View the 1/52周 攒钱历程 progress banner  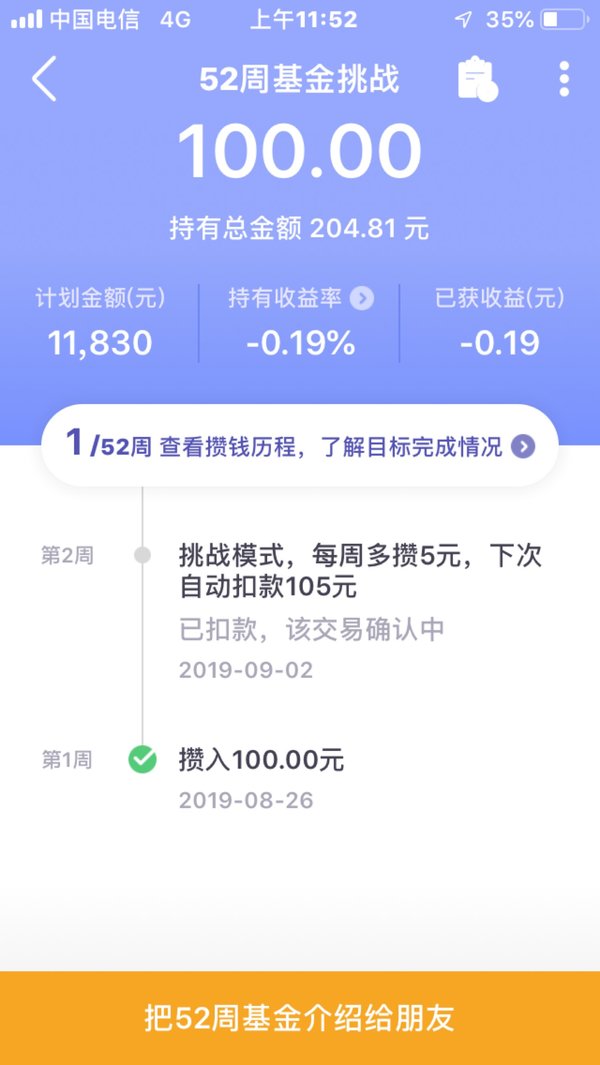pyautogui.click(x=300, y=446)
